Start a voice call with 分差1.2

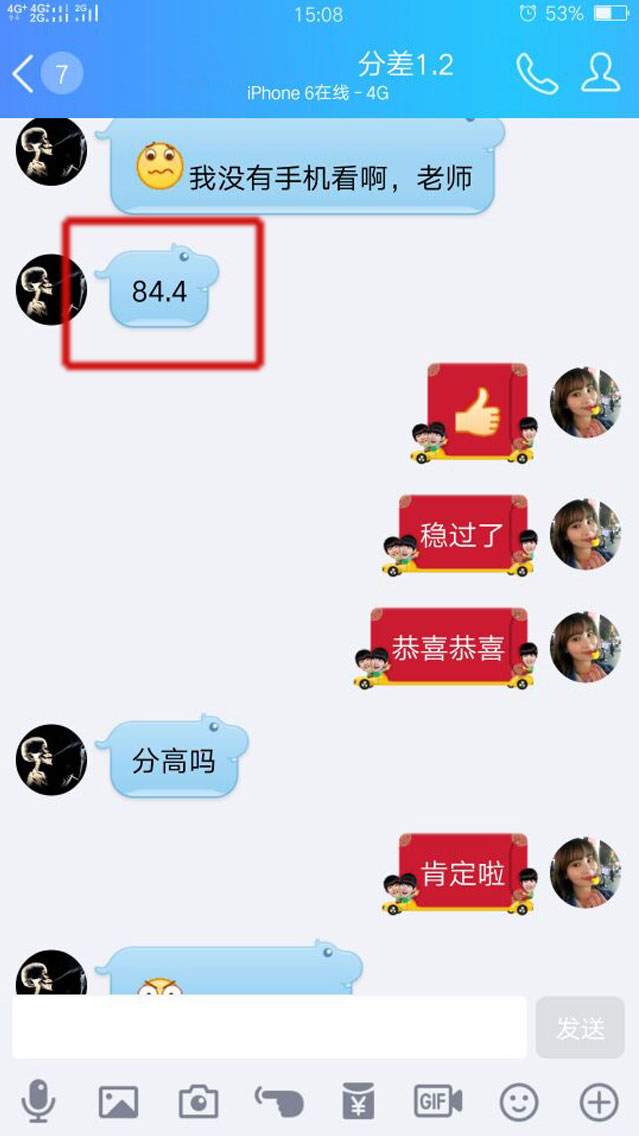tap(536, 73)
